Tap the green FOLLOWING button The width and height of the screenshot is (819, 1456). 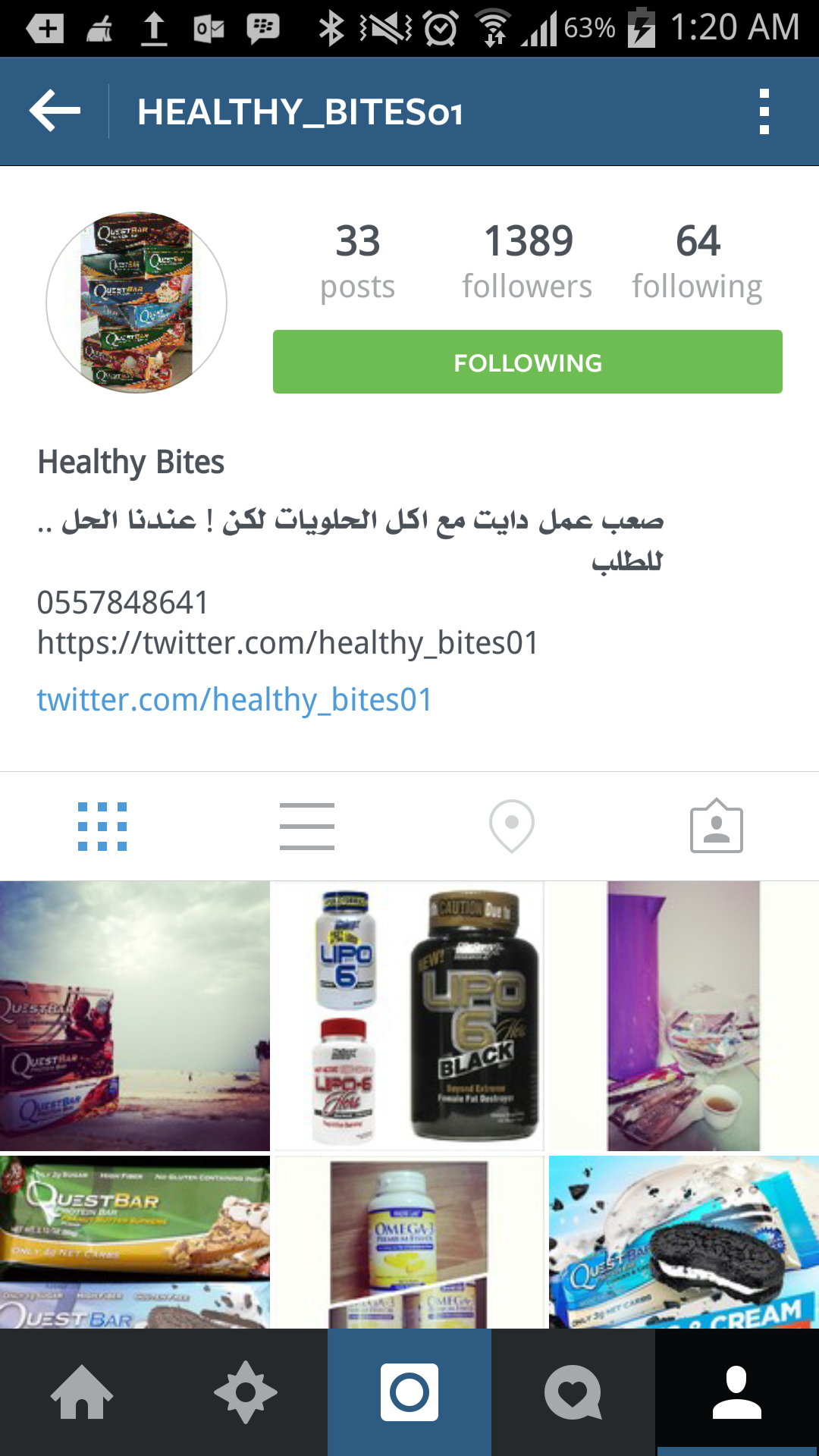click(x=527, y=362)
